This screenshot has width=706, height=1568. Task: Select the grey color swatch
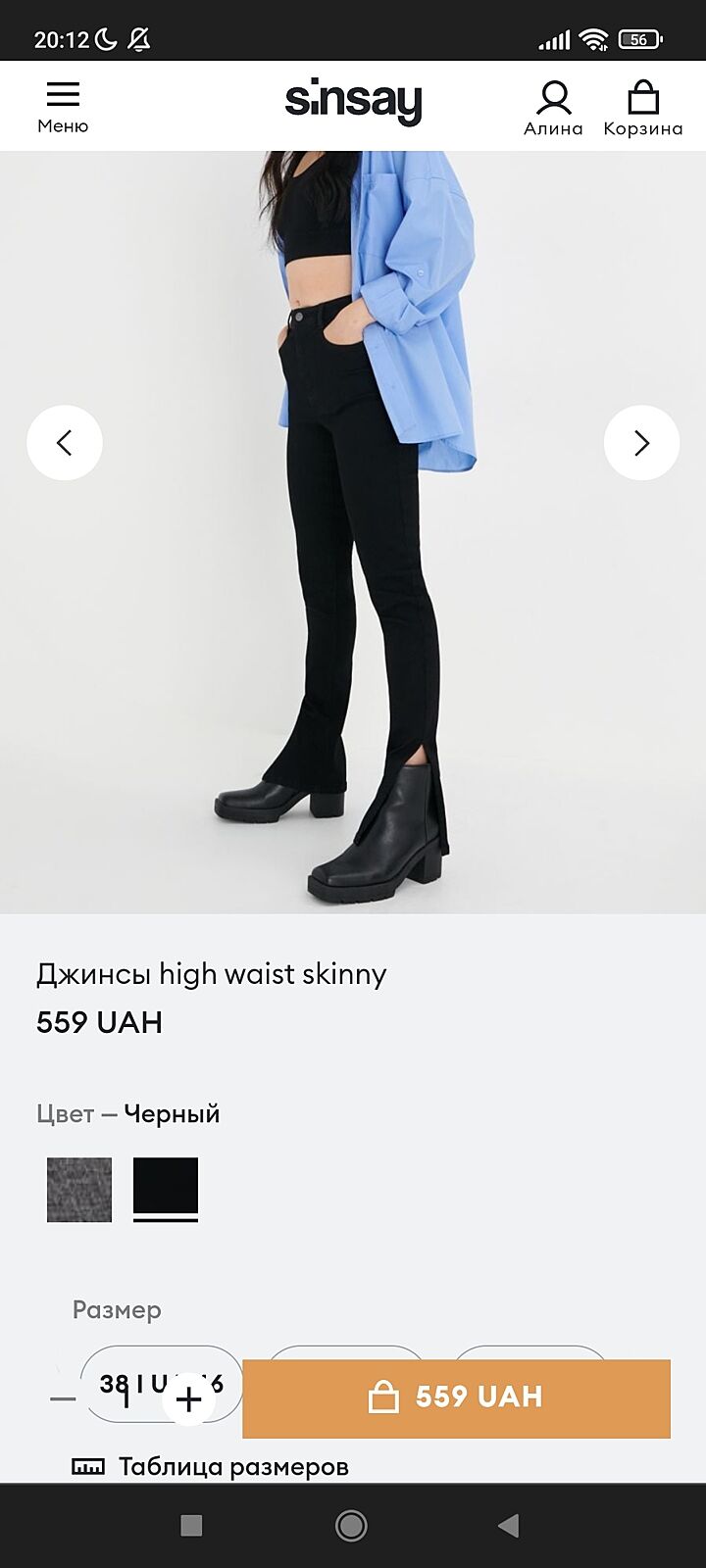tap(79, 1190)
